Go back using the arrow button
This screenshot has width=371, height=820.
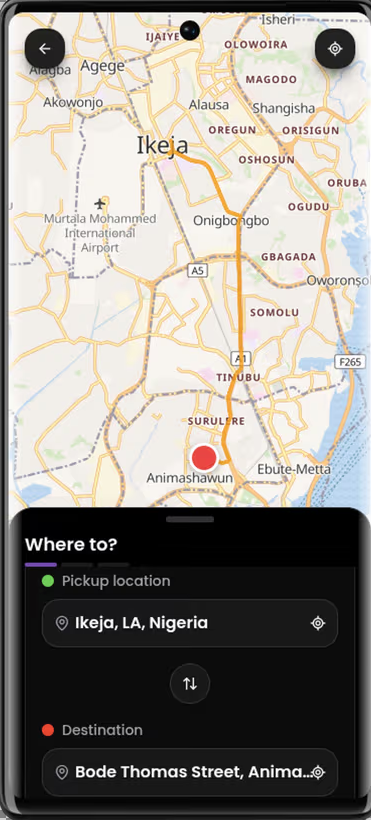[x=45, y=49]
